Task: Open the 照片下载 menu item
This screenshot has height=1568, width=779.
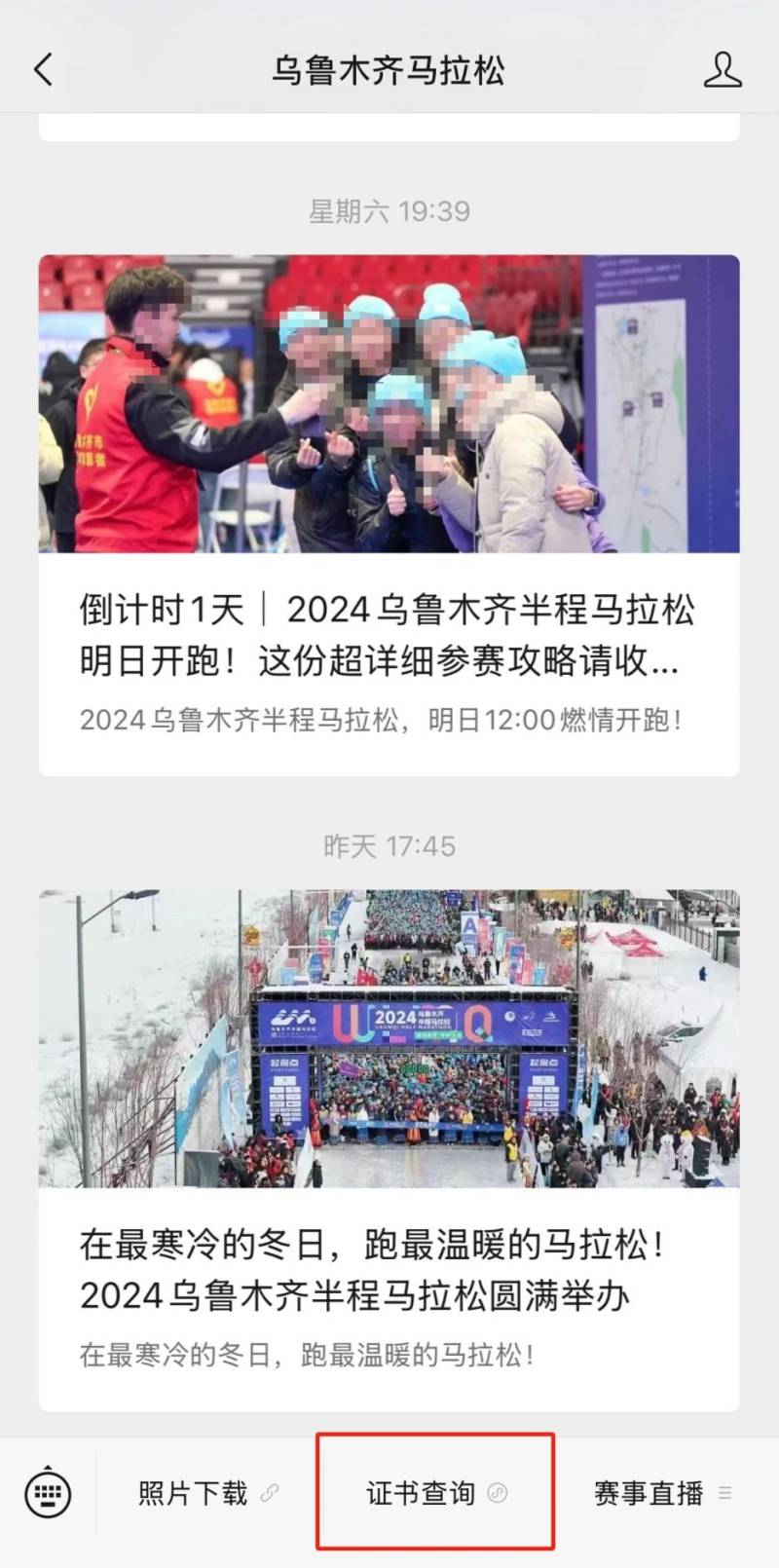Action: [191, 1493]
